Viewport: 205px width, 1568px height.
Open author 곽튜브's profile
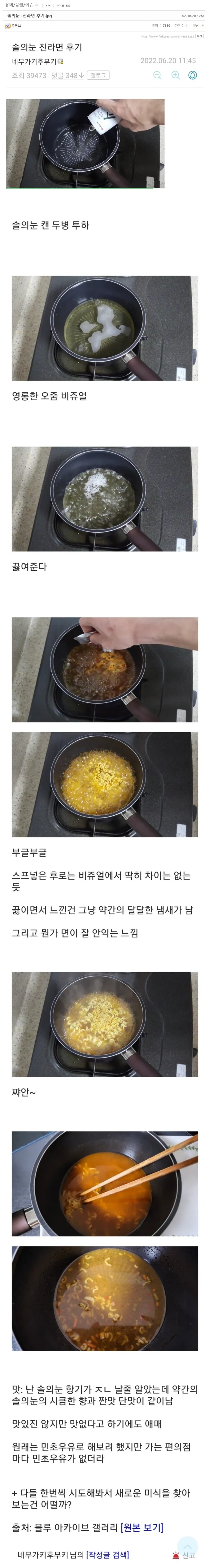click(16, 26)
